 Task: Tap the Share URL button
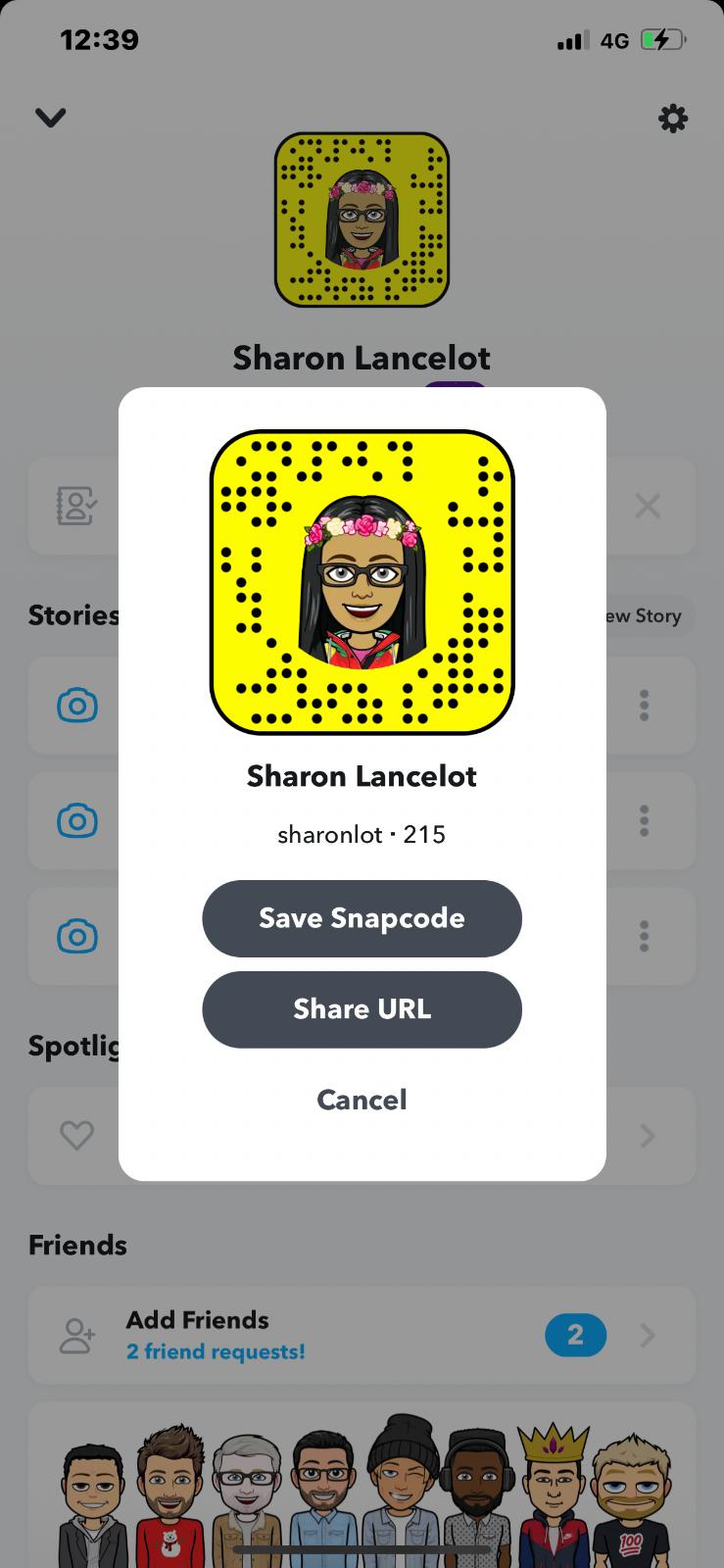(362, 1009)
